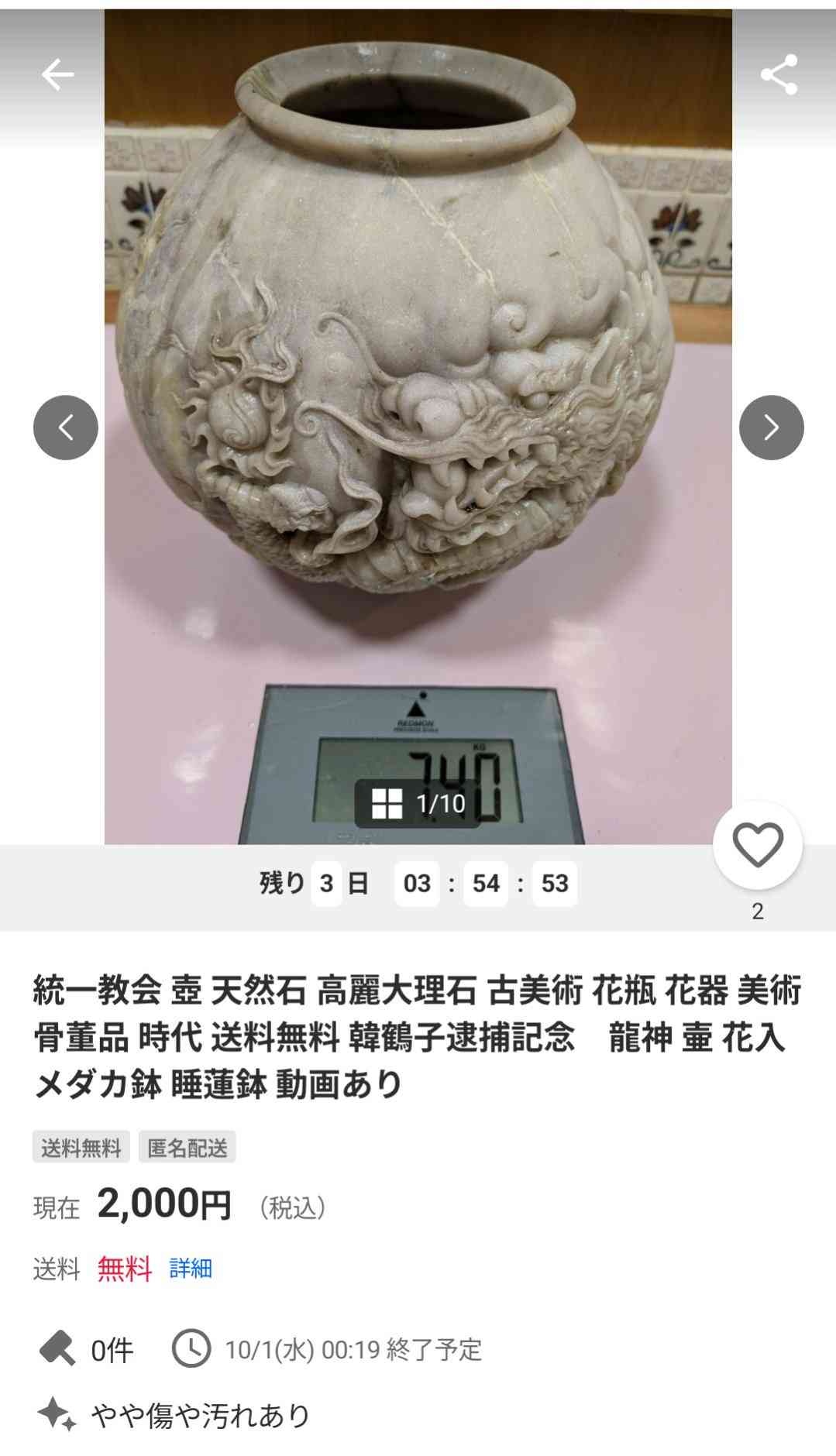Open the 1/10 photo grid view
836x1456 pixels.
[418, 804]
